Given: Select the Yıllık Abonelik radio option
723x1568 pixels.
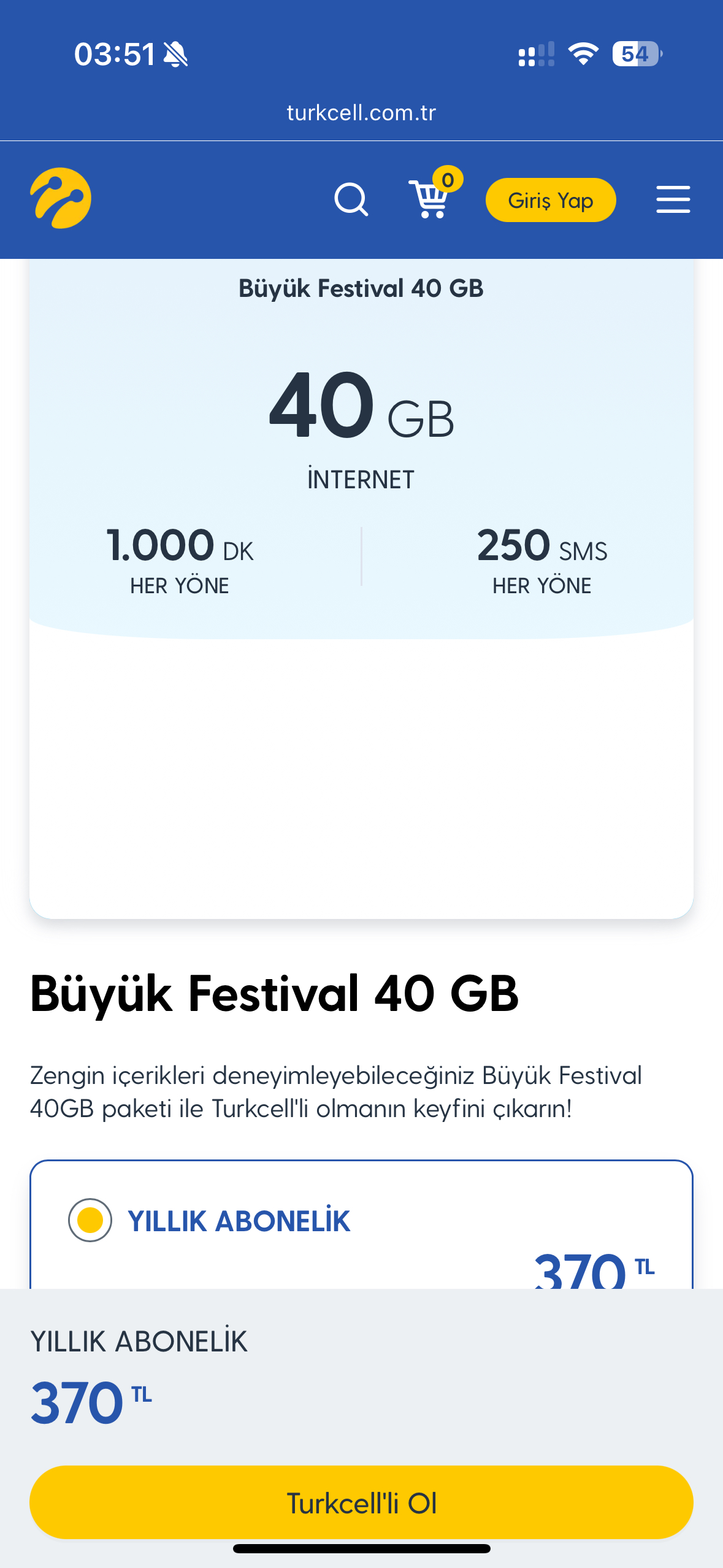Looking at the screenshot, I should click(90, 1220).
